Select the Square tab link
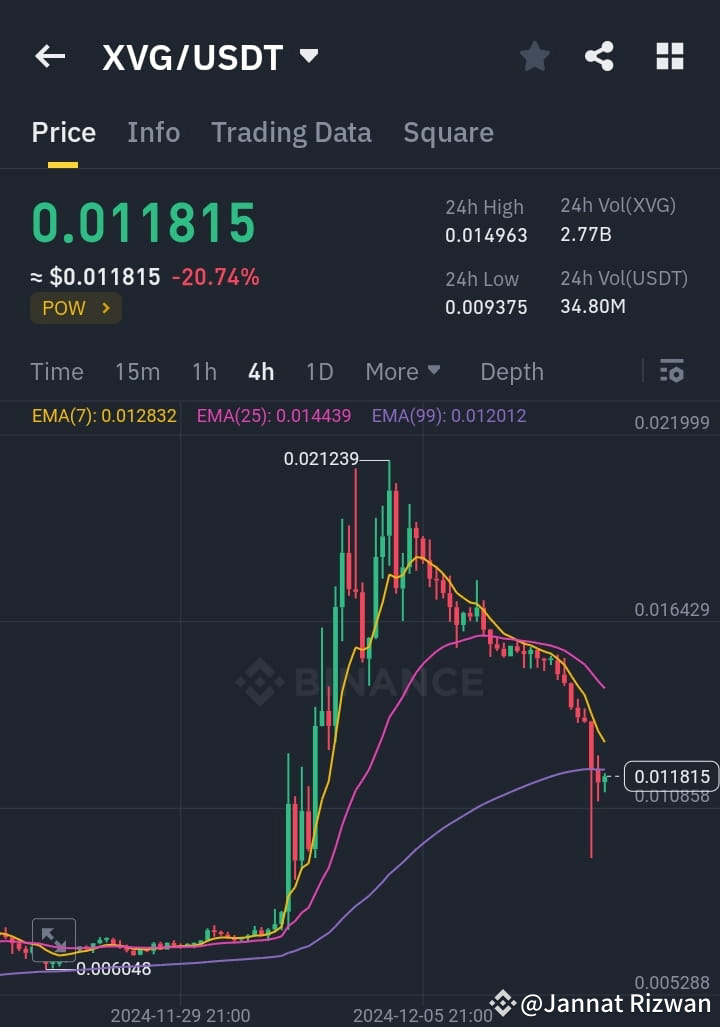 (448, 132)
